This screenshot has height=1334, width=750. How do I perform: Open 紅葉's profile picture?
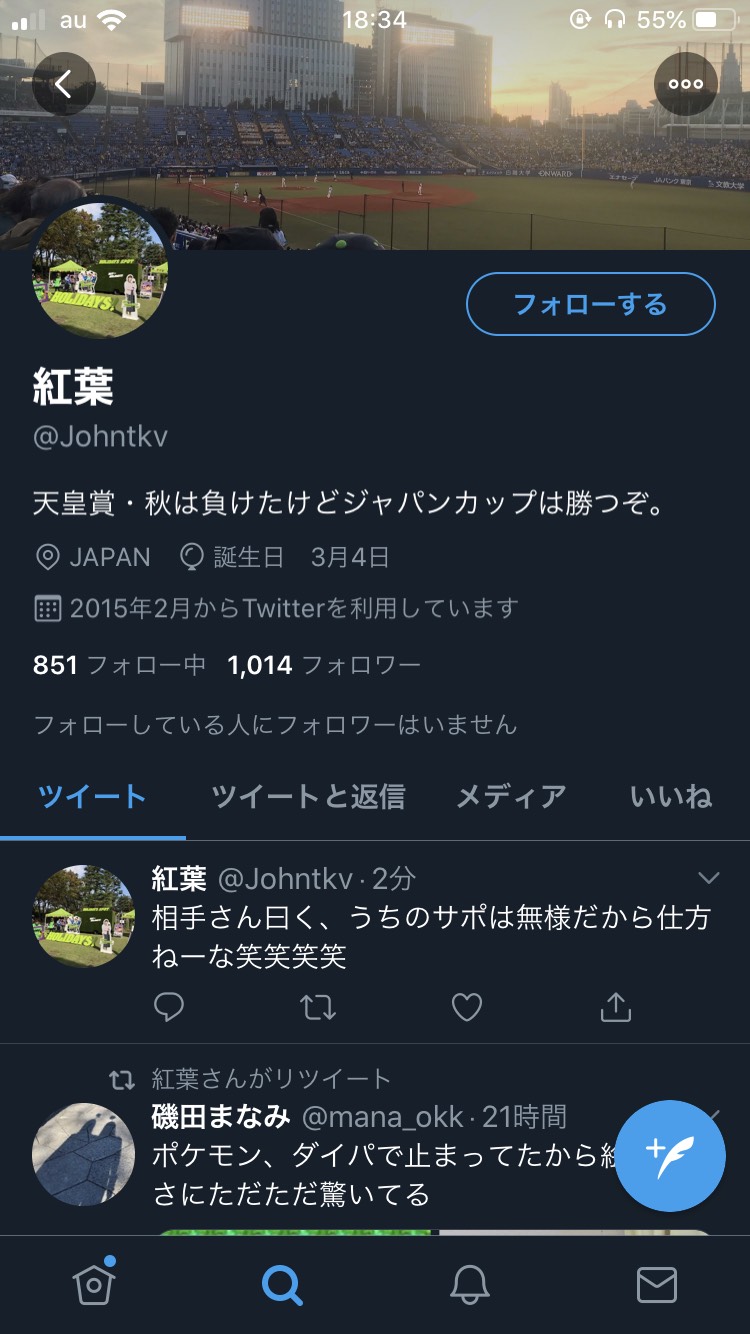click(101, 268)
